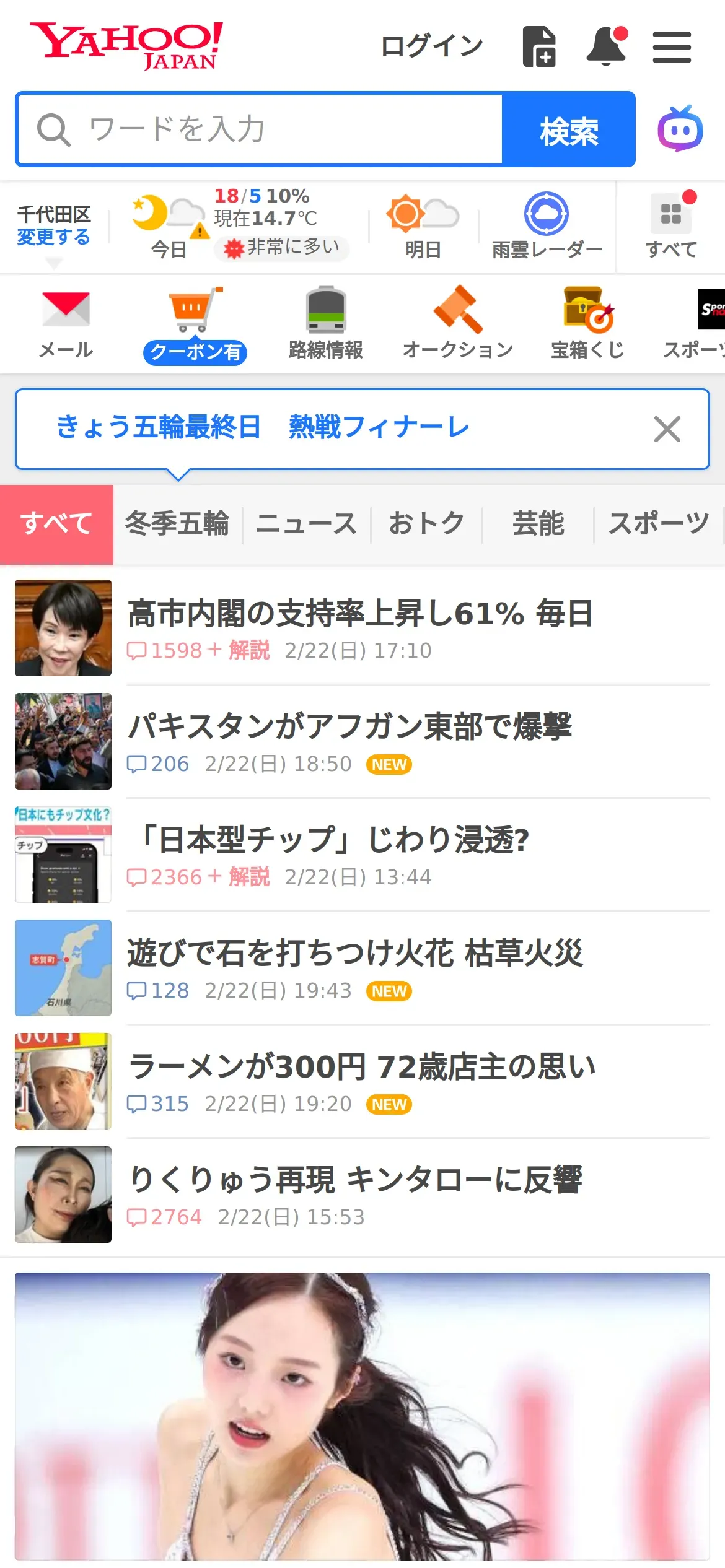Open the notifications bell
Screen dimensions: 725x1568
(x=606, y=46)
